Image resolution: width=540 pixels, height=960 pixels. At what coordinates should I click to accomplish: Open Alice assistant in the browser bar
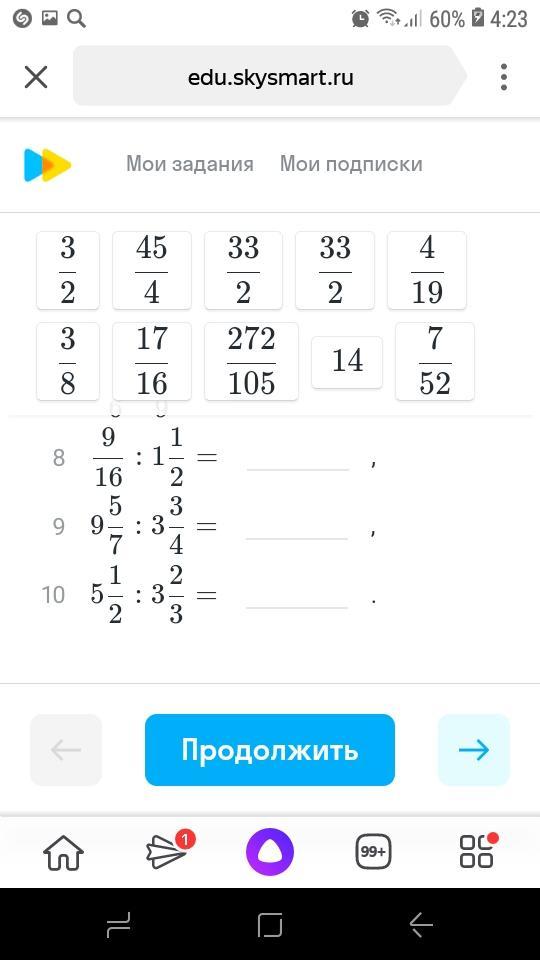click(x=270, y=852)
